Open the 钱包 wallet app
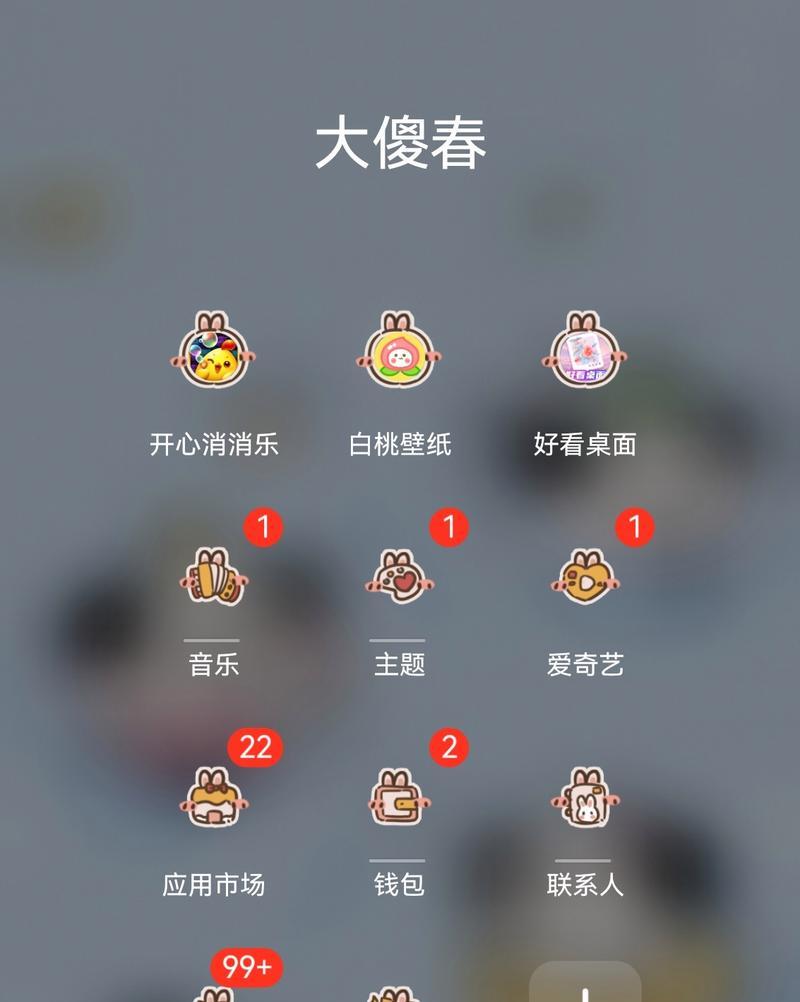Screen dimensions: 800x1002 pos(399,800)
